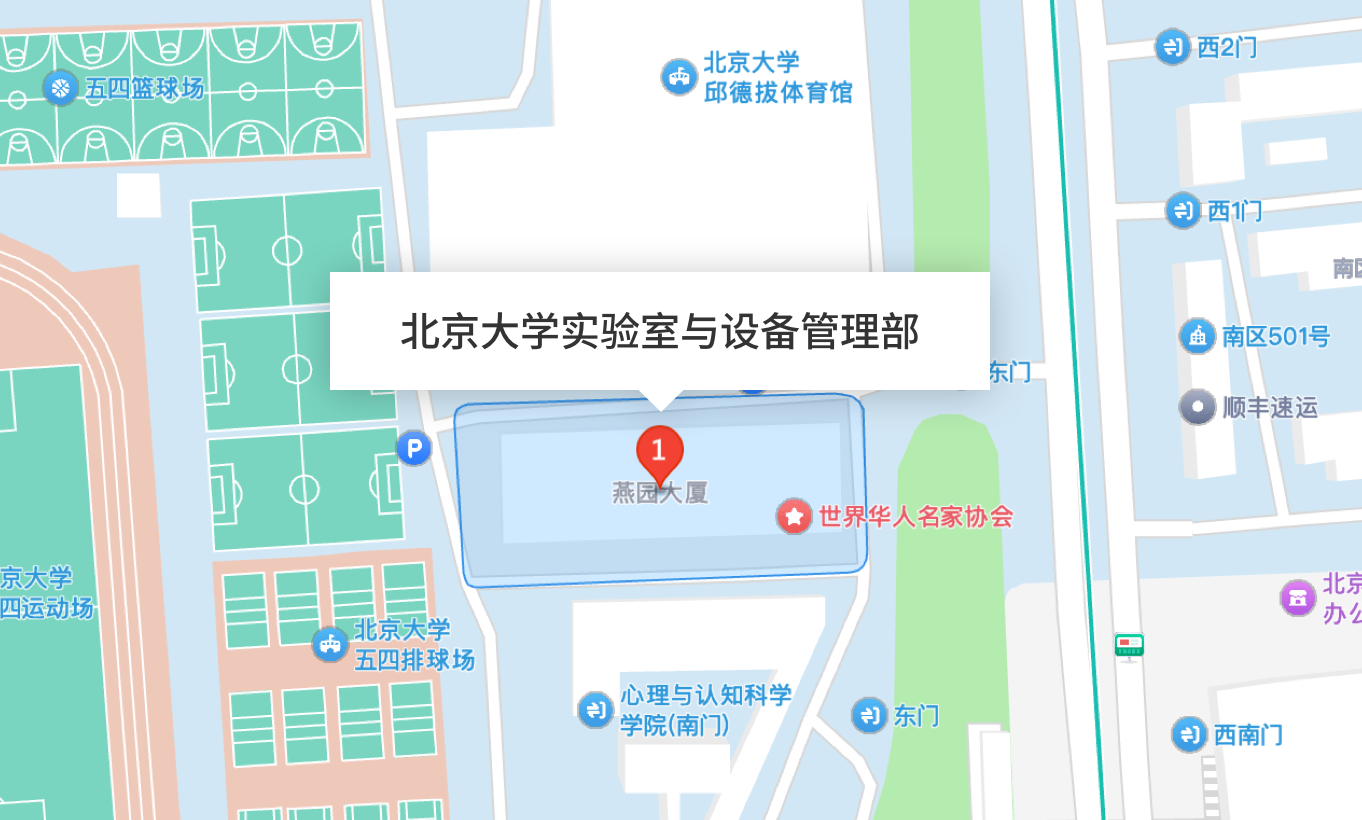Screen dimensions: 1362x820
Task: Tap the blue parking P marker
Action: click(413, 447)
